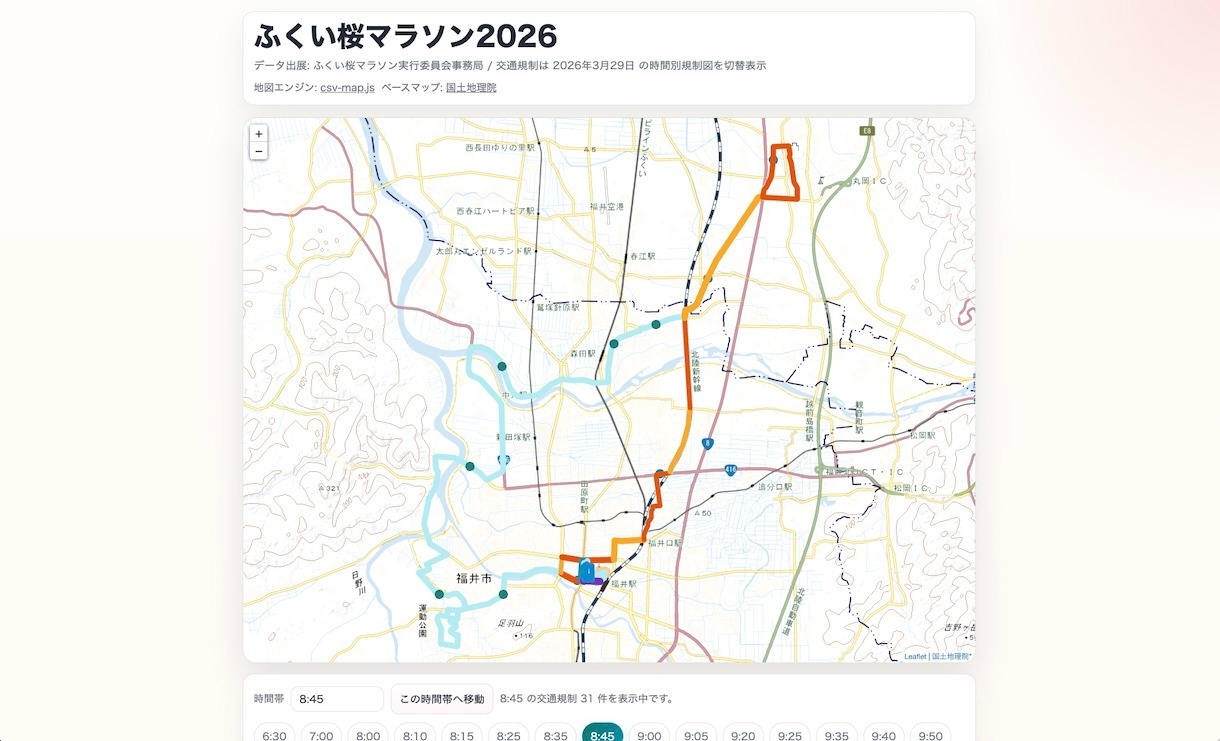Image resolution: width=1220 pixels, height=741 pixels.
Task: Zoom in on the map
Action: point(259,134)
